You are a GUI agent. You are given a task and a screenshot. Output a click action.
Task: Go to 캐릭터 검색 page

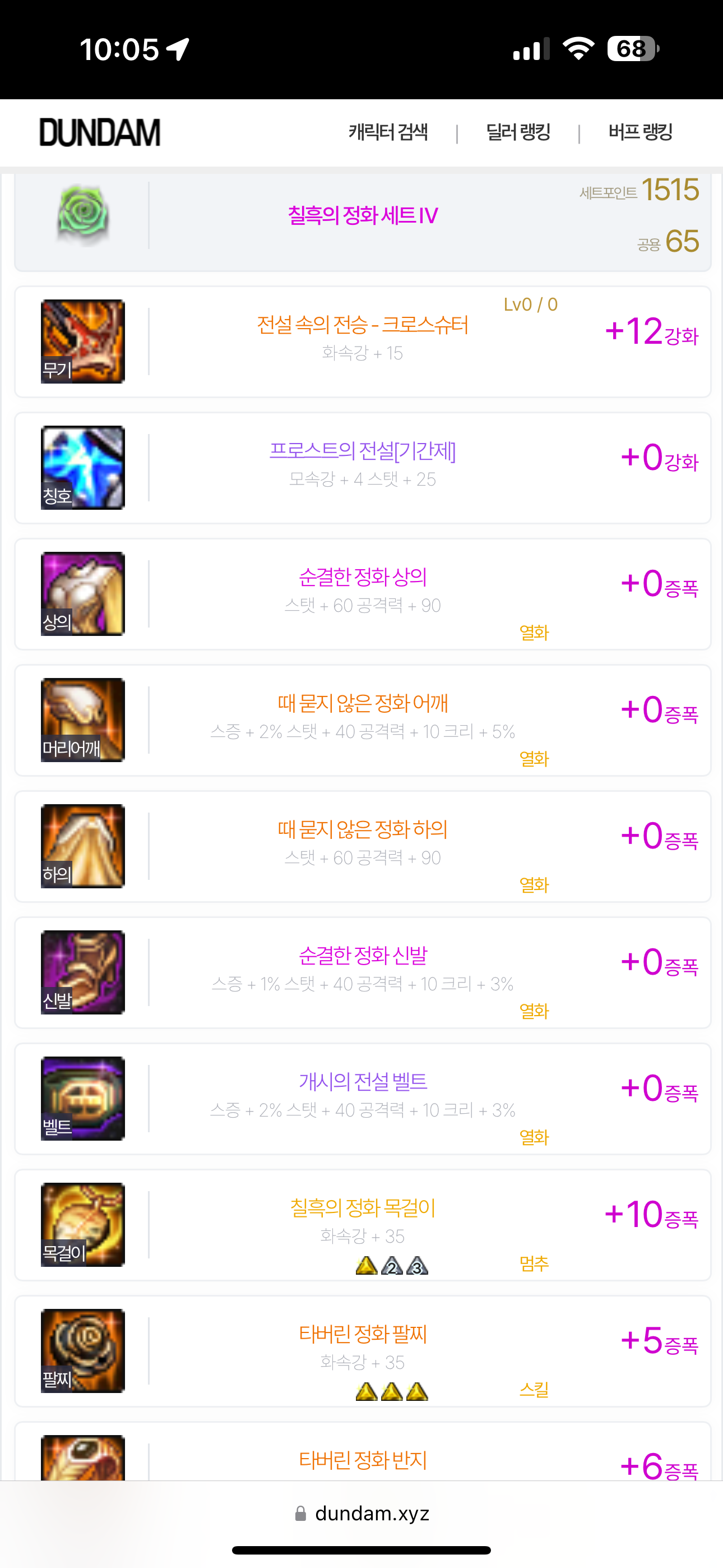(x=388, y=132)
